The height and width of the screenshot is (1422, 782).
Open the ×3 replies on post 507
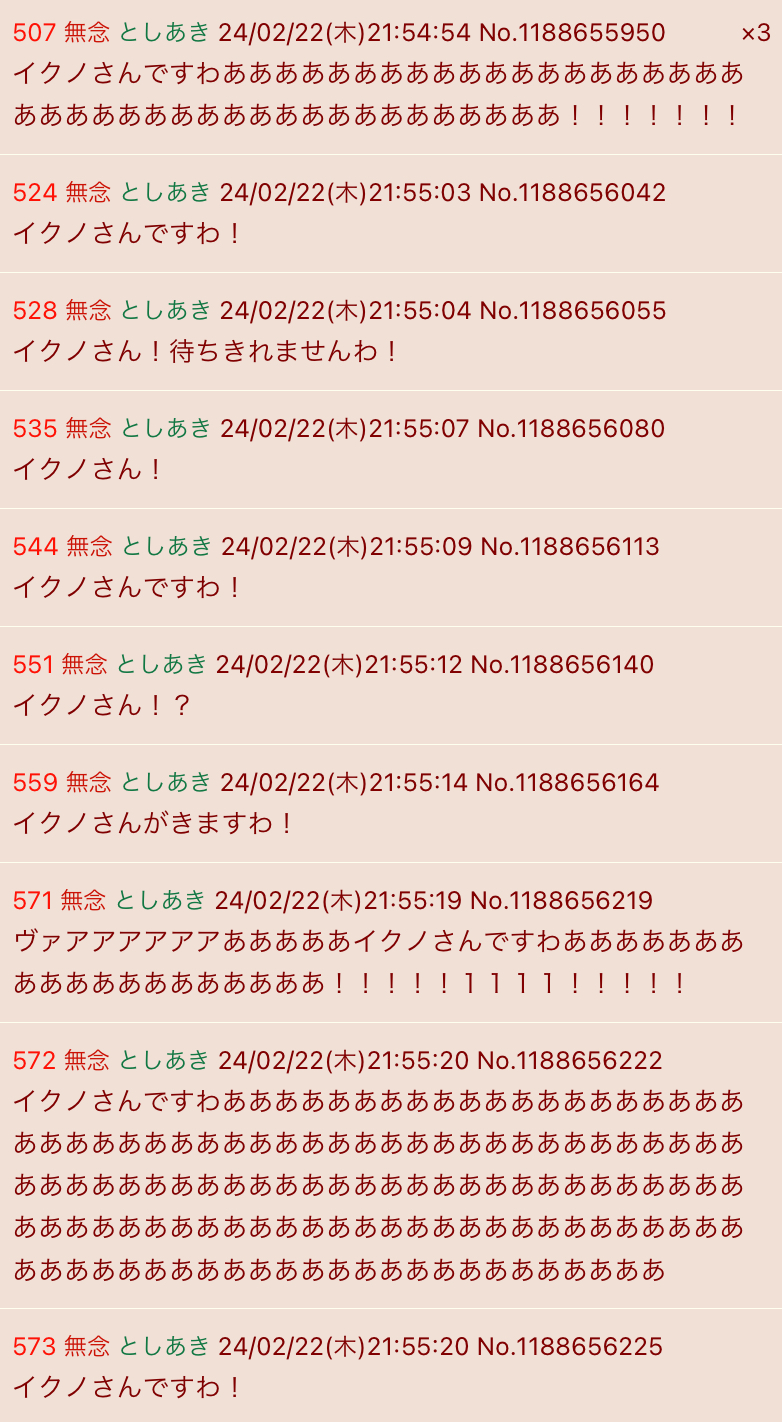coord(755,33)
